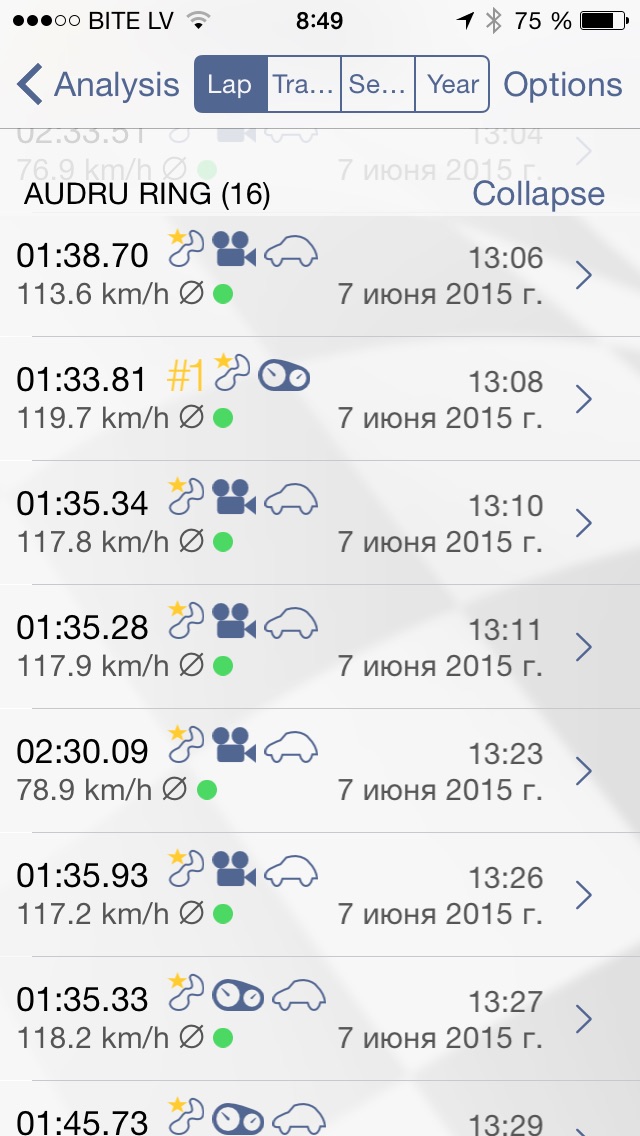Select the Lap segment
Image resolution: width=640 pixels, height=1136 pixels.
[231, 85]
